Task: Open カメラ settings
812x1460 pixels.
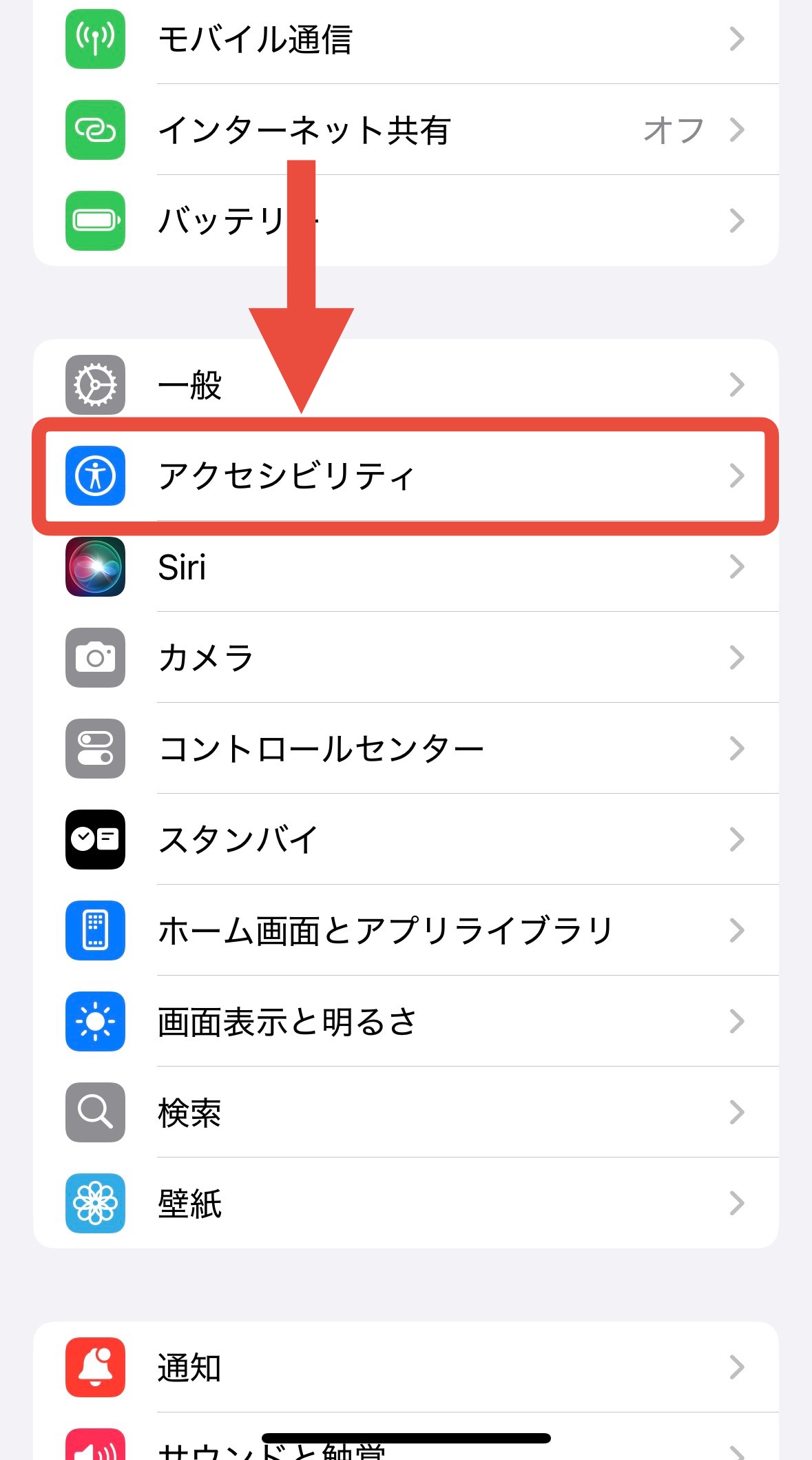Action: [x=406, y=657]
